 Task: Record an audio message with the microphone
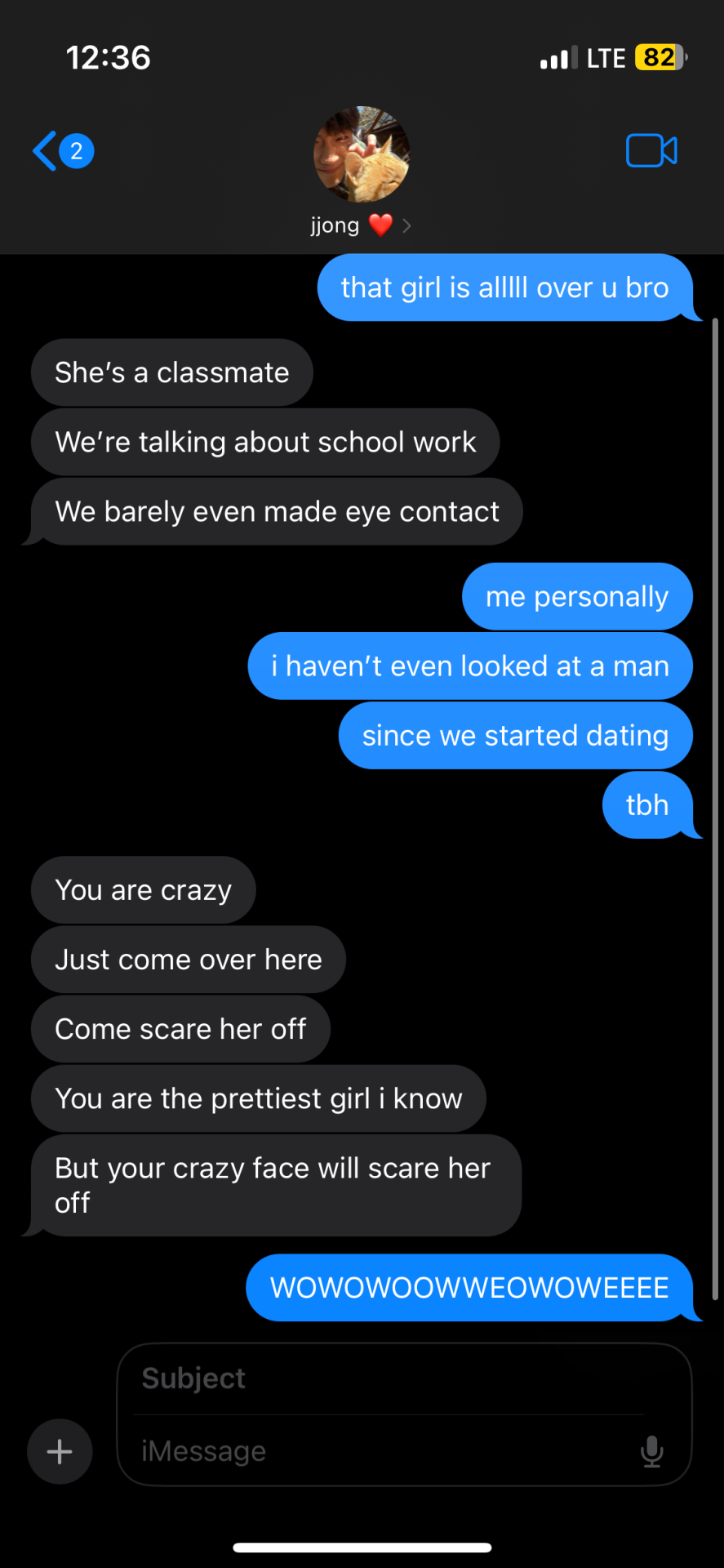[x=651, y=1451]
